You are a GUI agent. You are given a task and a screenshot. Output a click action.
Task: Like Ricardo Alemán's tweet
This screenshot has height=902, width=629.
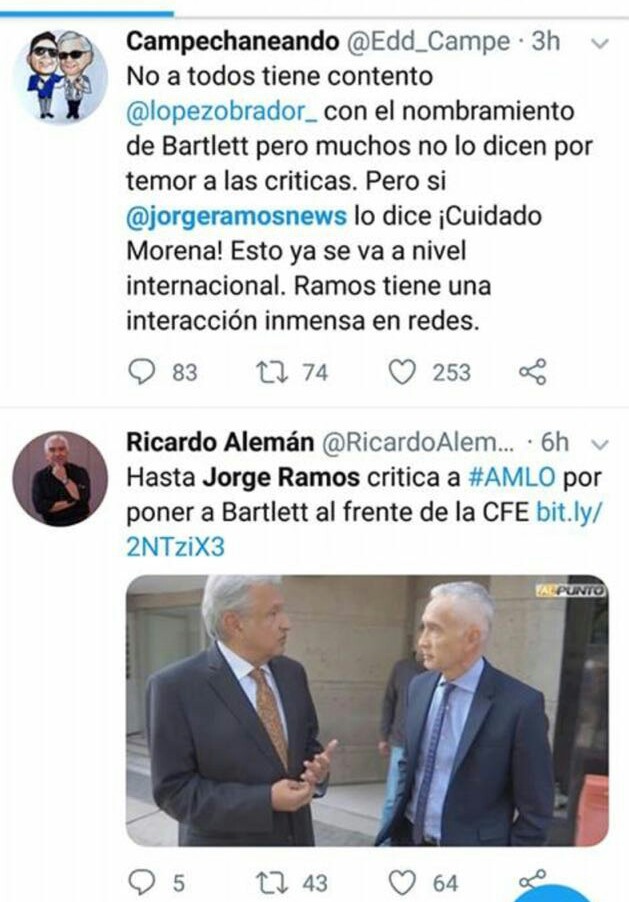(402, 882)
